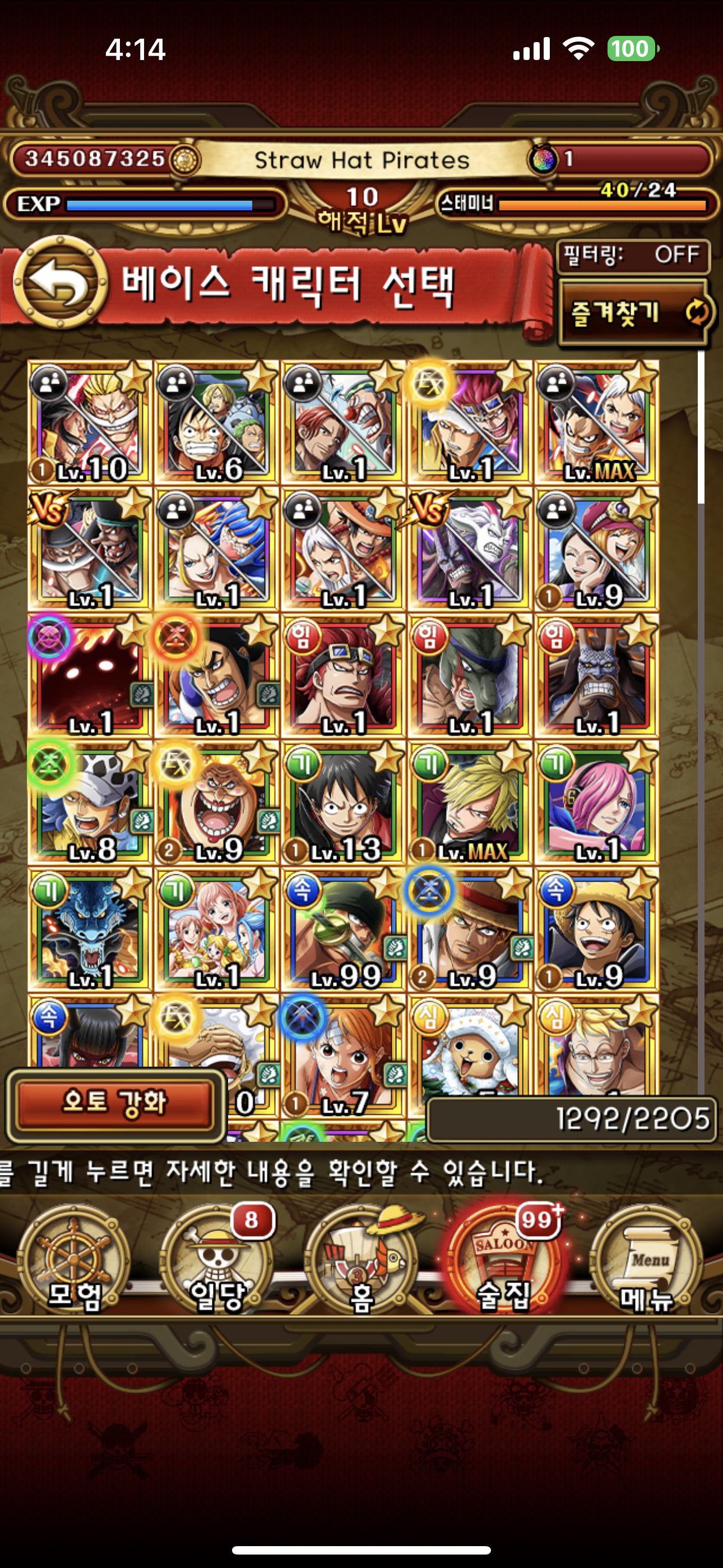The image size is (723, 1568).
Task: Select the Luffy dual character at Lv.6
Action: pyautogui.click(x=217, y=422)
